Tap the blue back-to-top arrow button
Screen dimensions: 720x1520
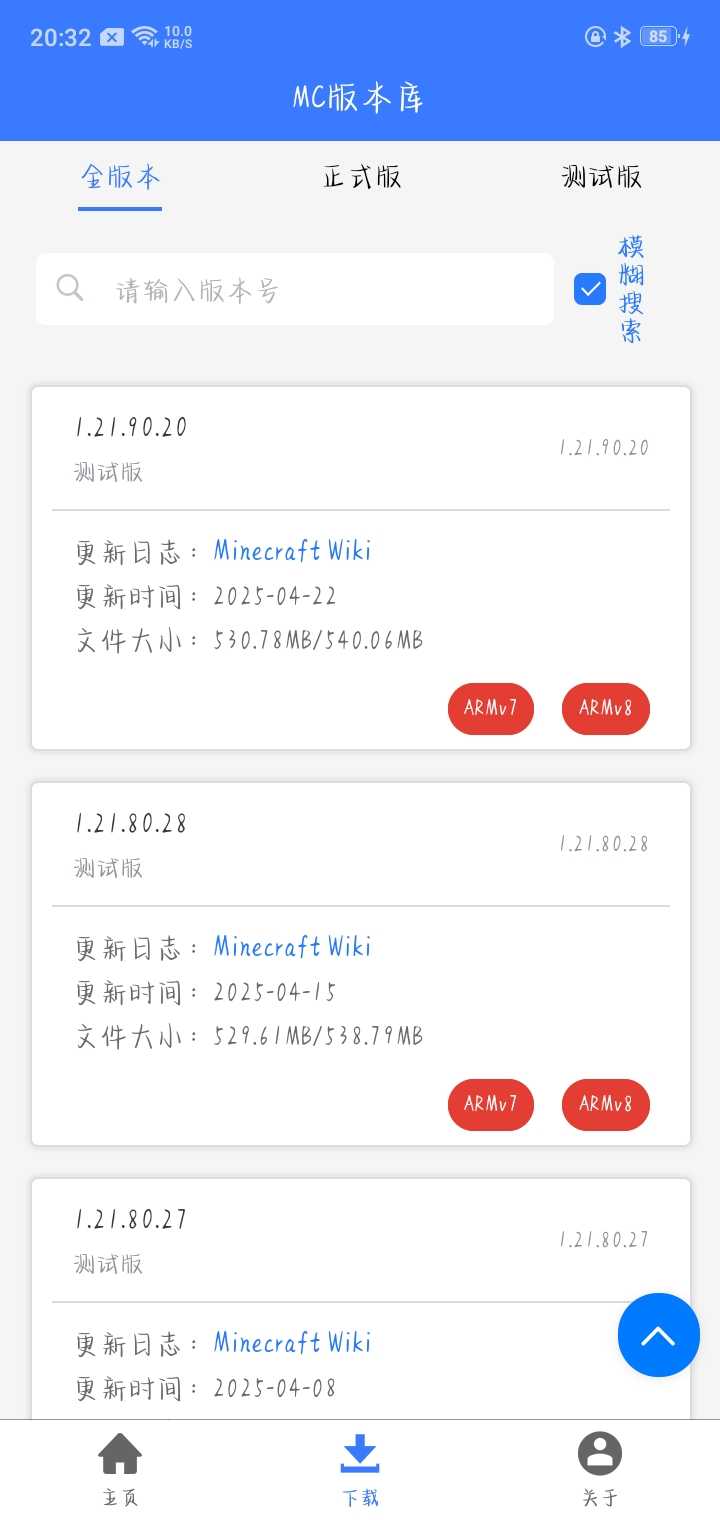(x=658, y=1335)
